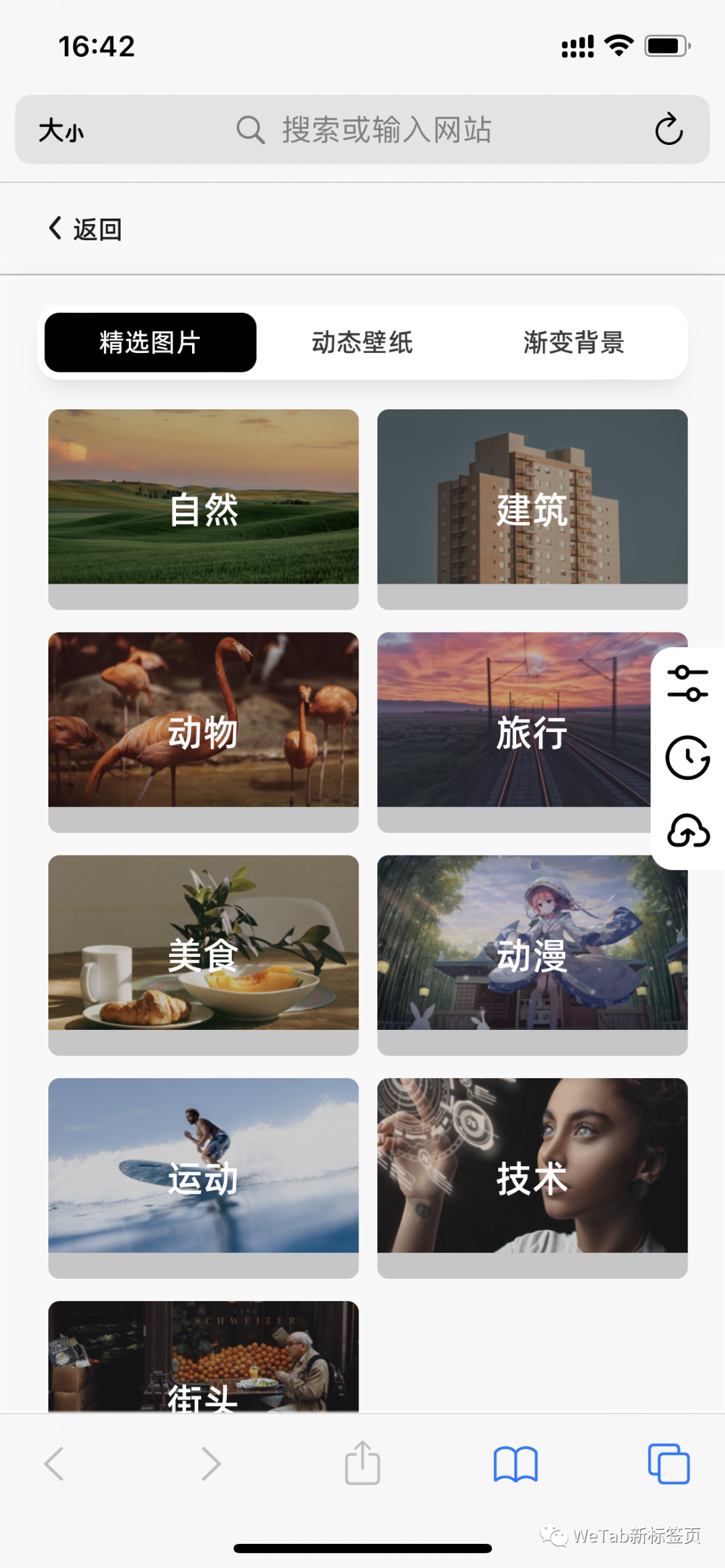
Task: Open the wallpaper settings sliders icon
Action: (686, 684)
